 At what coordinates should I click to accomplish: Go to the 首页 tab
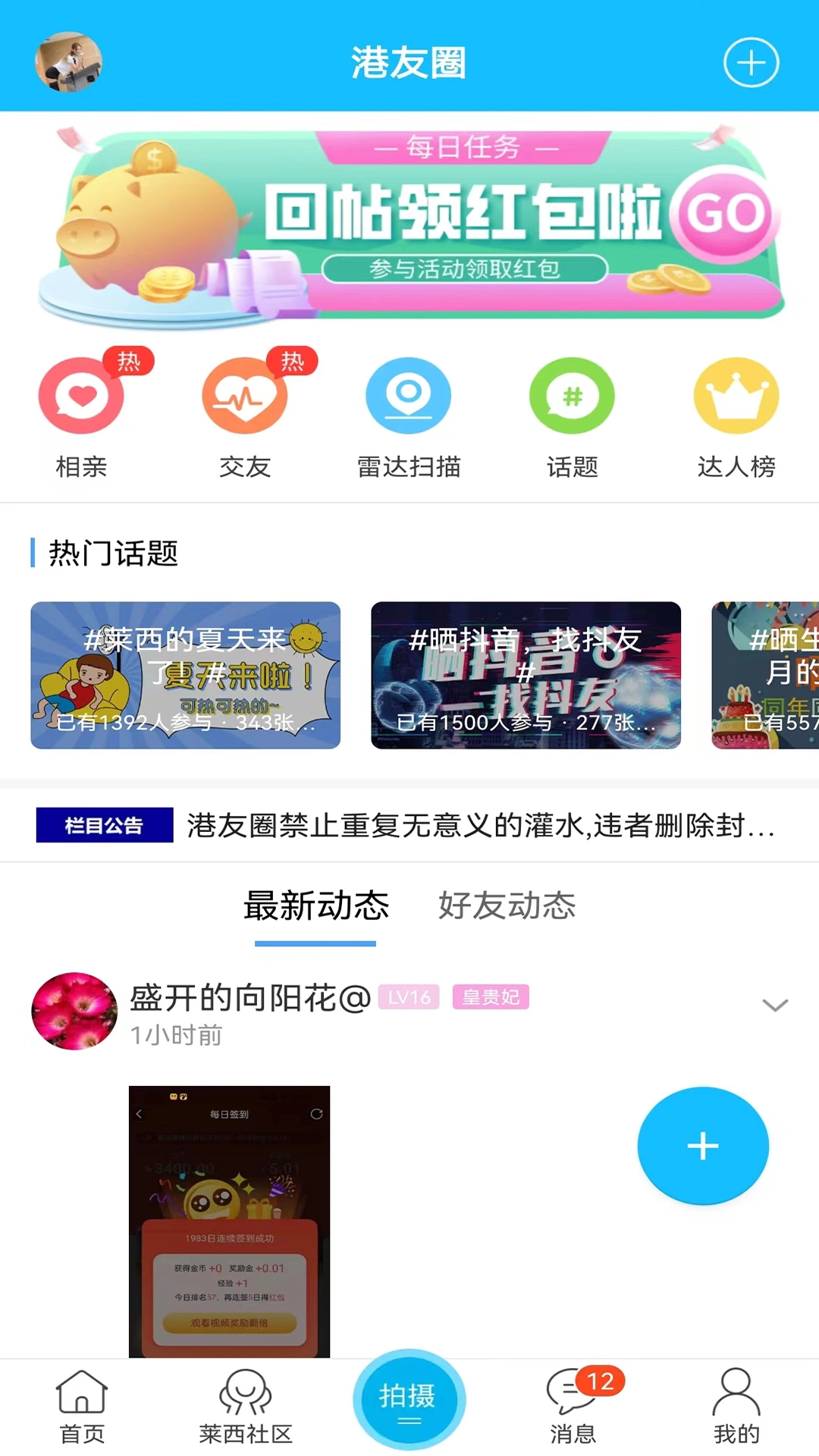82,1407
